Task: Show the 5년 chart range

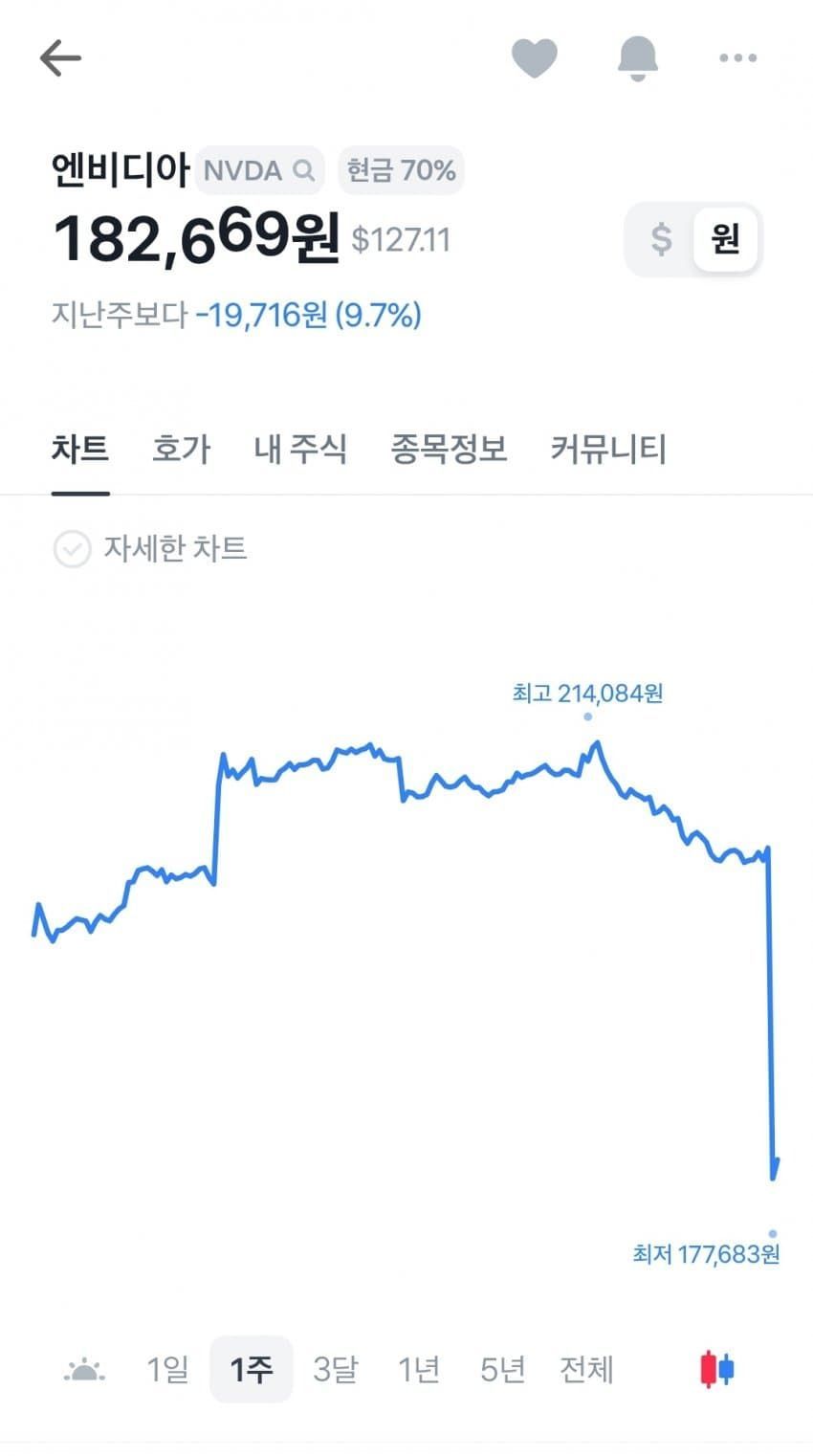Action: coord(503,1370)
